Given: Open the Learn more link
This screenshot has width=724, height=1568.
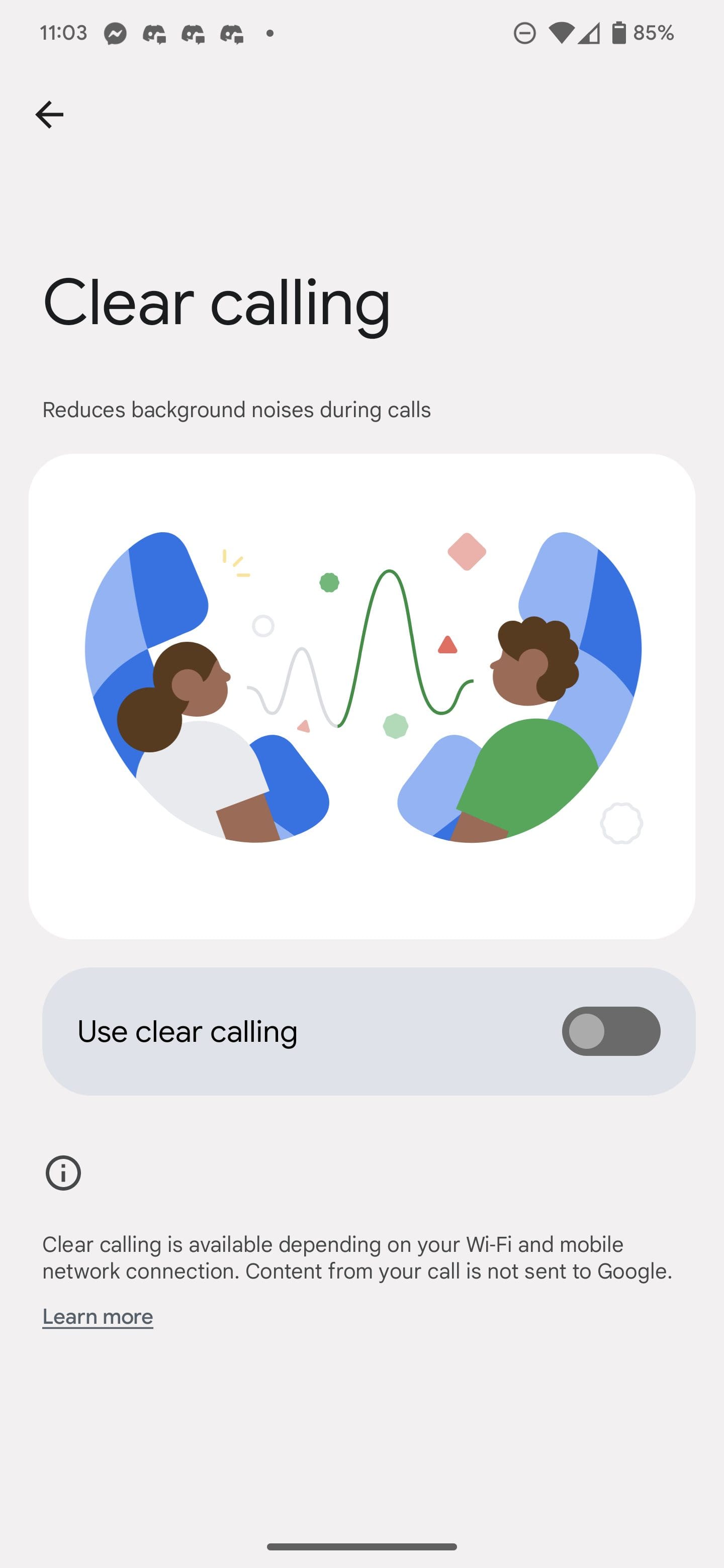Looking at the screenshot, I should [98, 1317].
